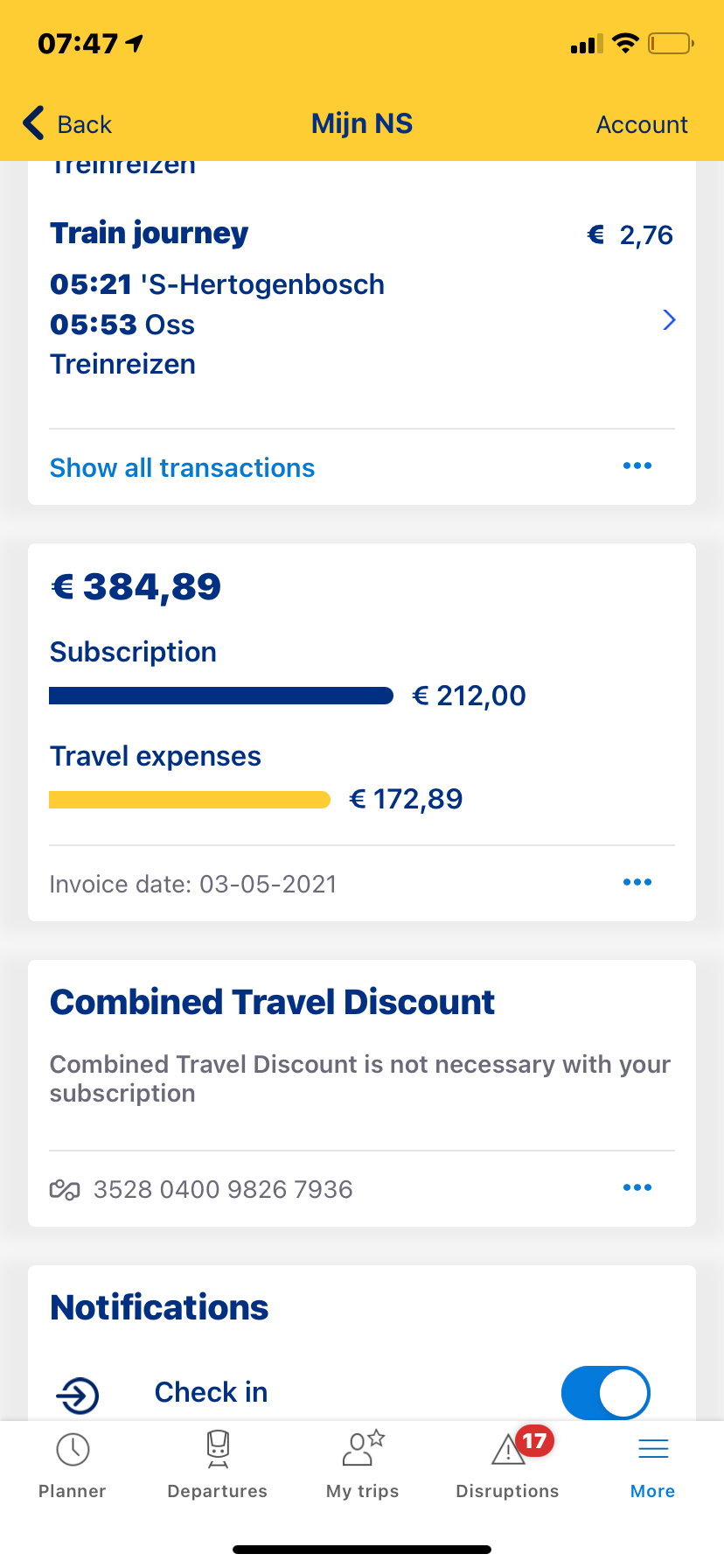Disable Check in notifications
Screen dimensions: 724x1568
(605, 1393)
